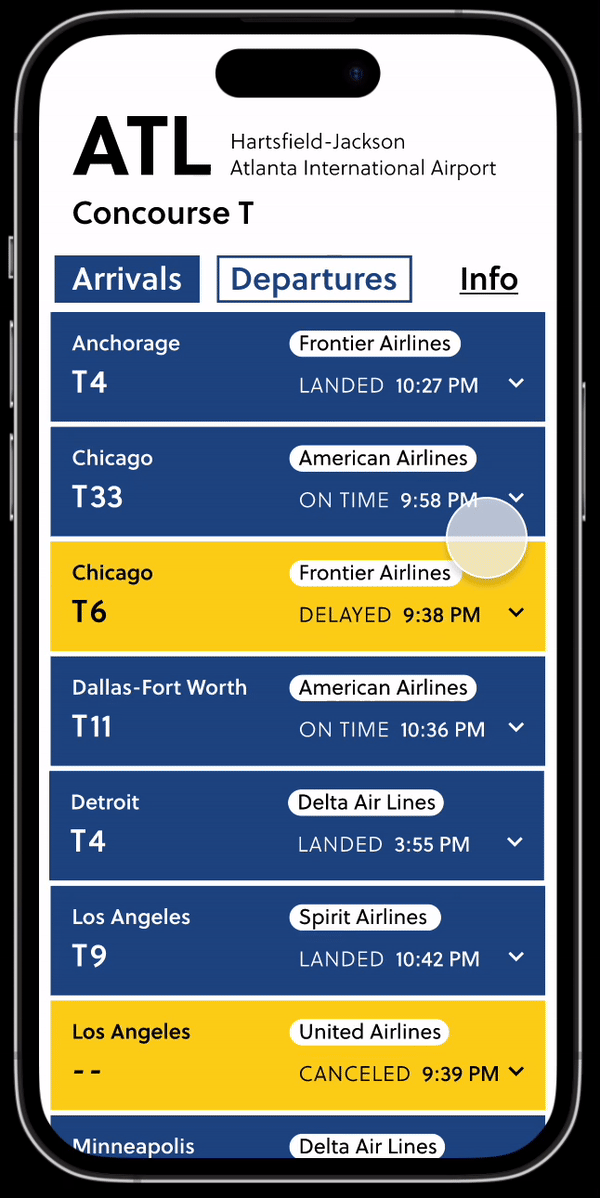Expand the Chicago American Airlines T33 chevron
600x1198 pixels.
[517, 497]
